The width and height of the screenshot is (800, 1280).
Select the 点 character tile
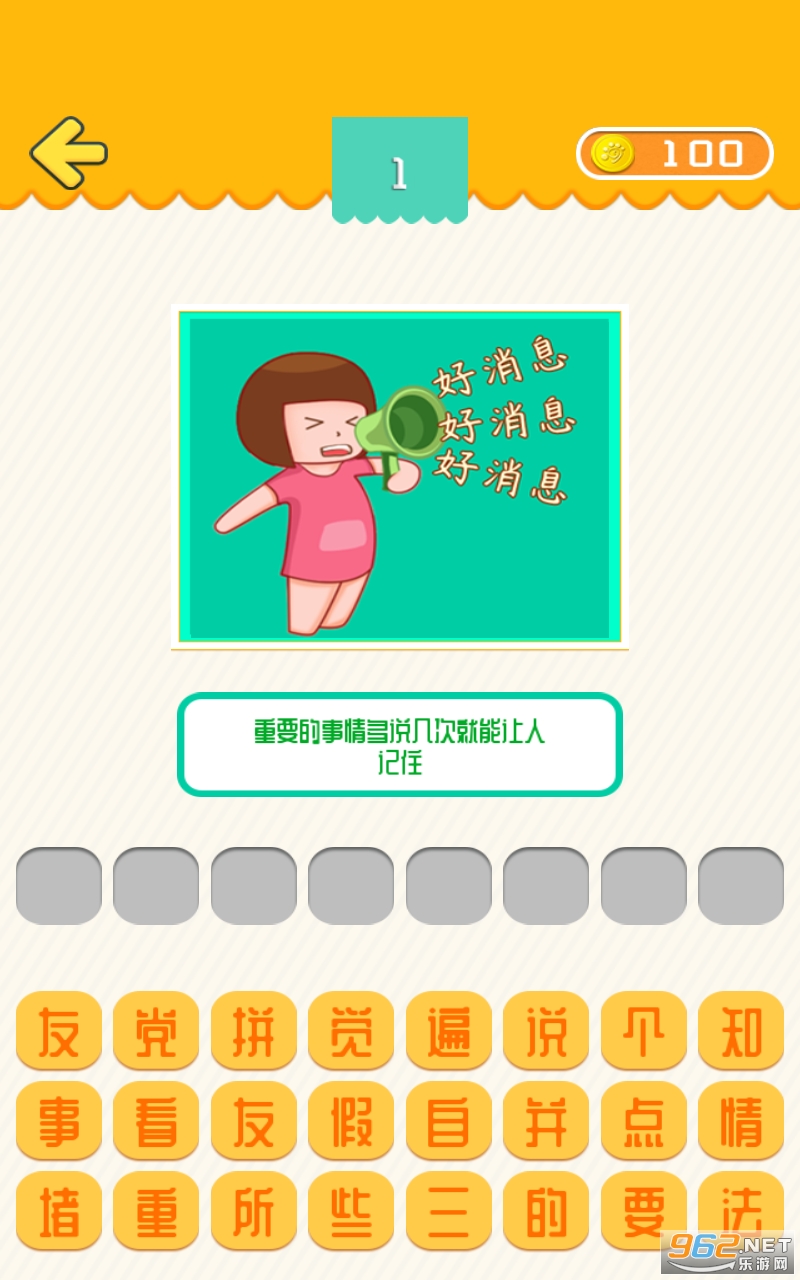643,1120
